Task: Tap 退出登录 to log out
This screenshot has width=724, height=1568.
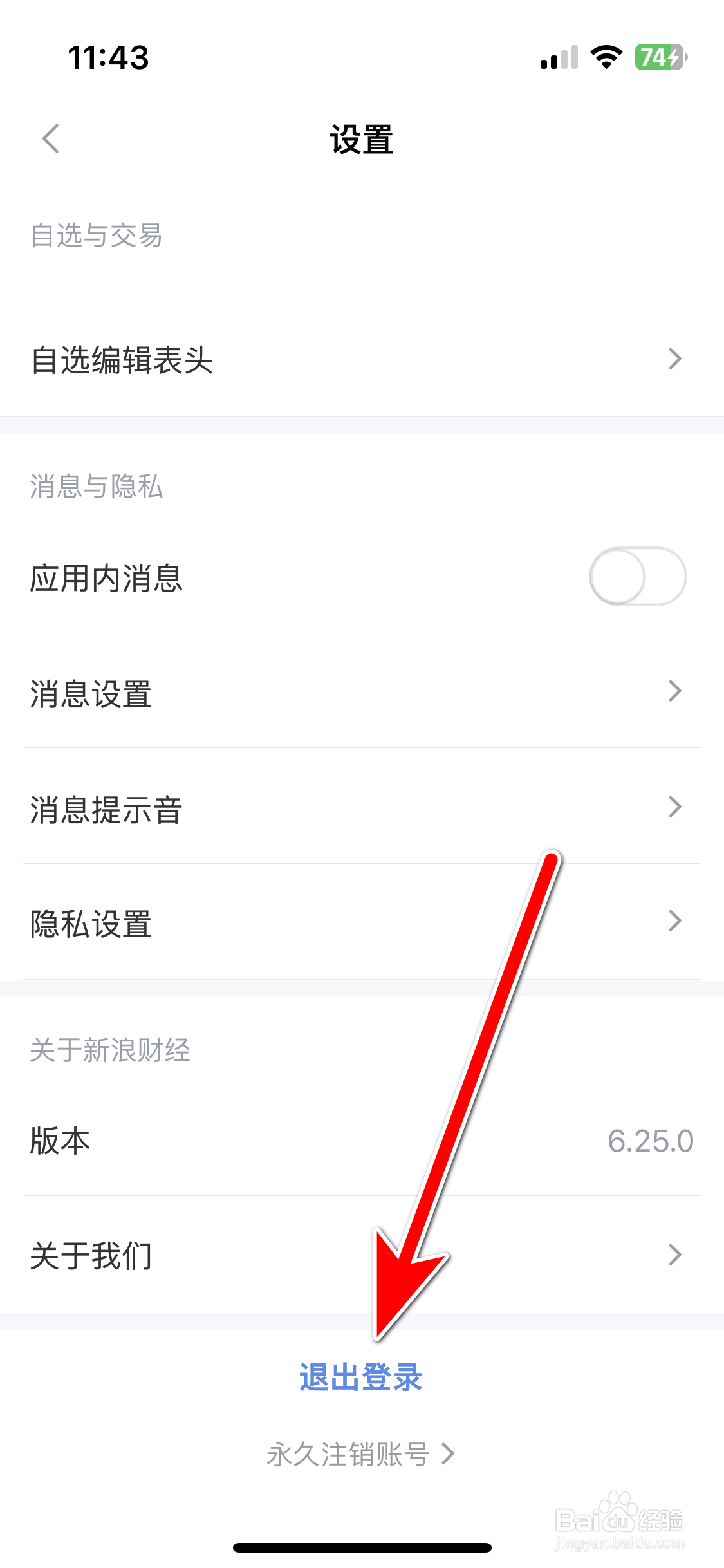Action: pyautogui.click(x=362, y=1376)
